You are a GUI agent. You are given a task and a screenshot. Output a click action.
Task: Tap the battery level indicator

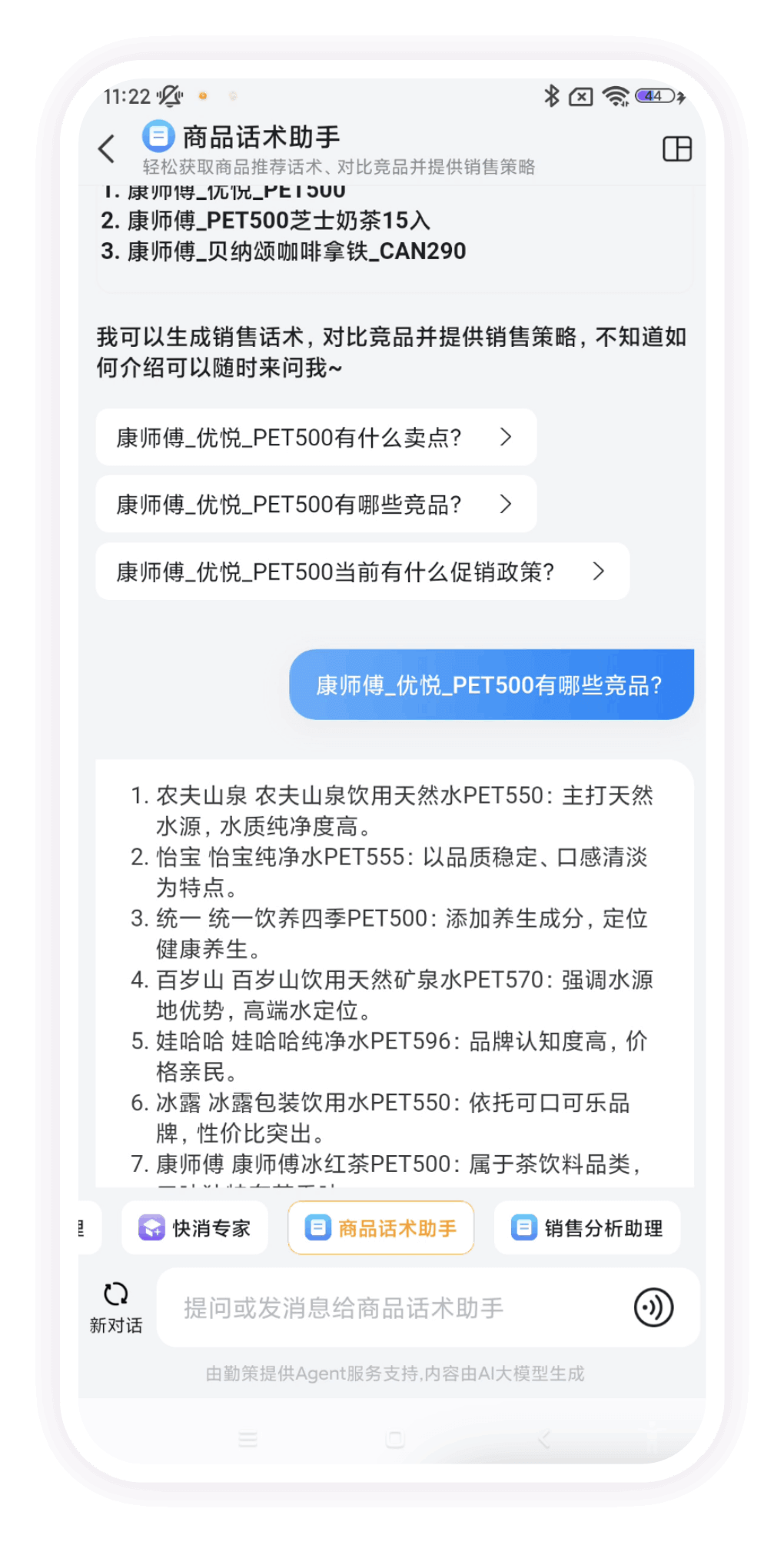pos(653,95)
